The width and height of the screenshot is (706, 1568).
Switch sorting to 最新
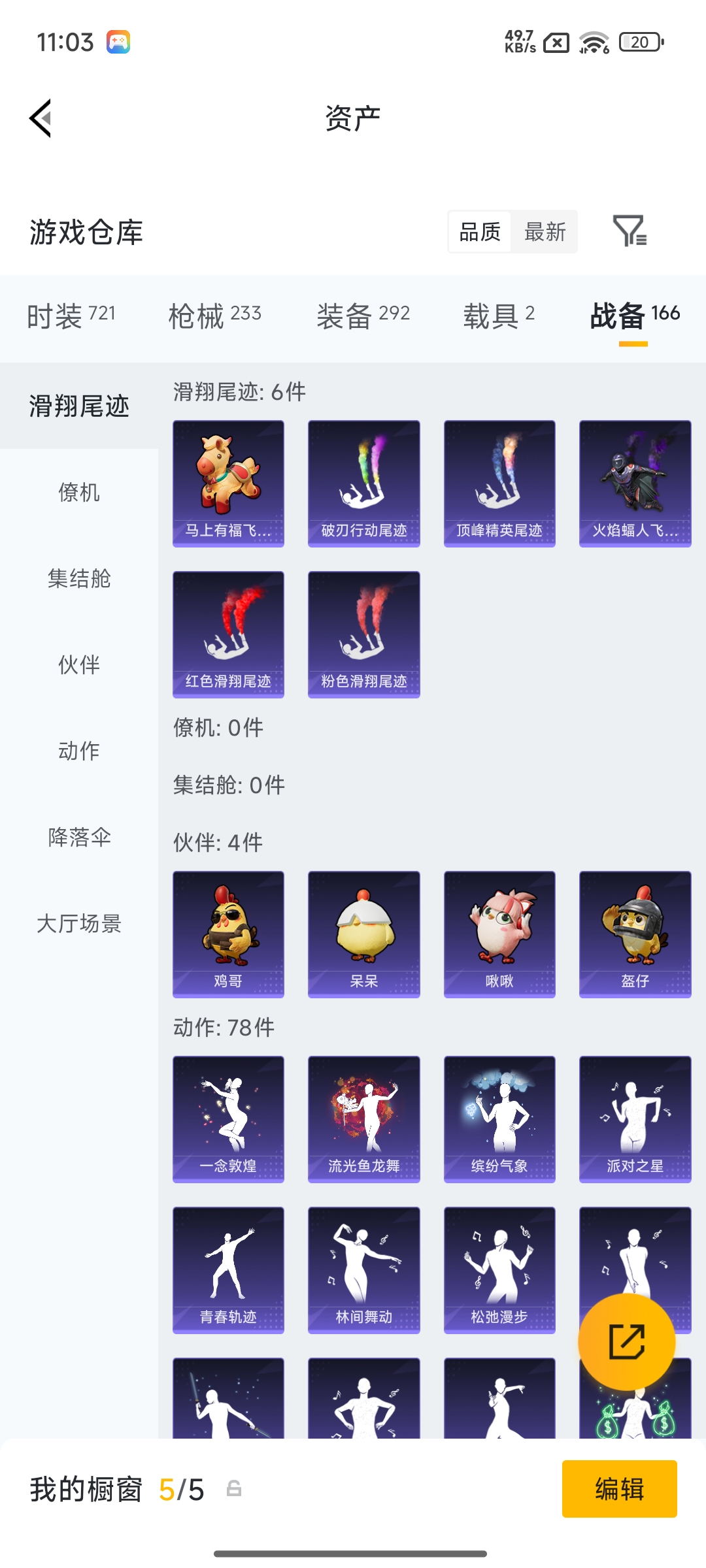546,232
